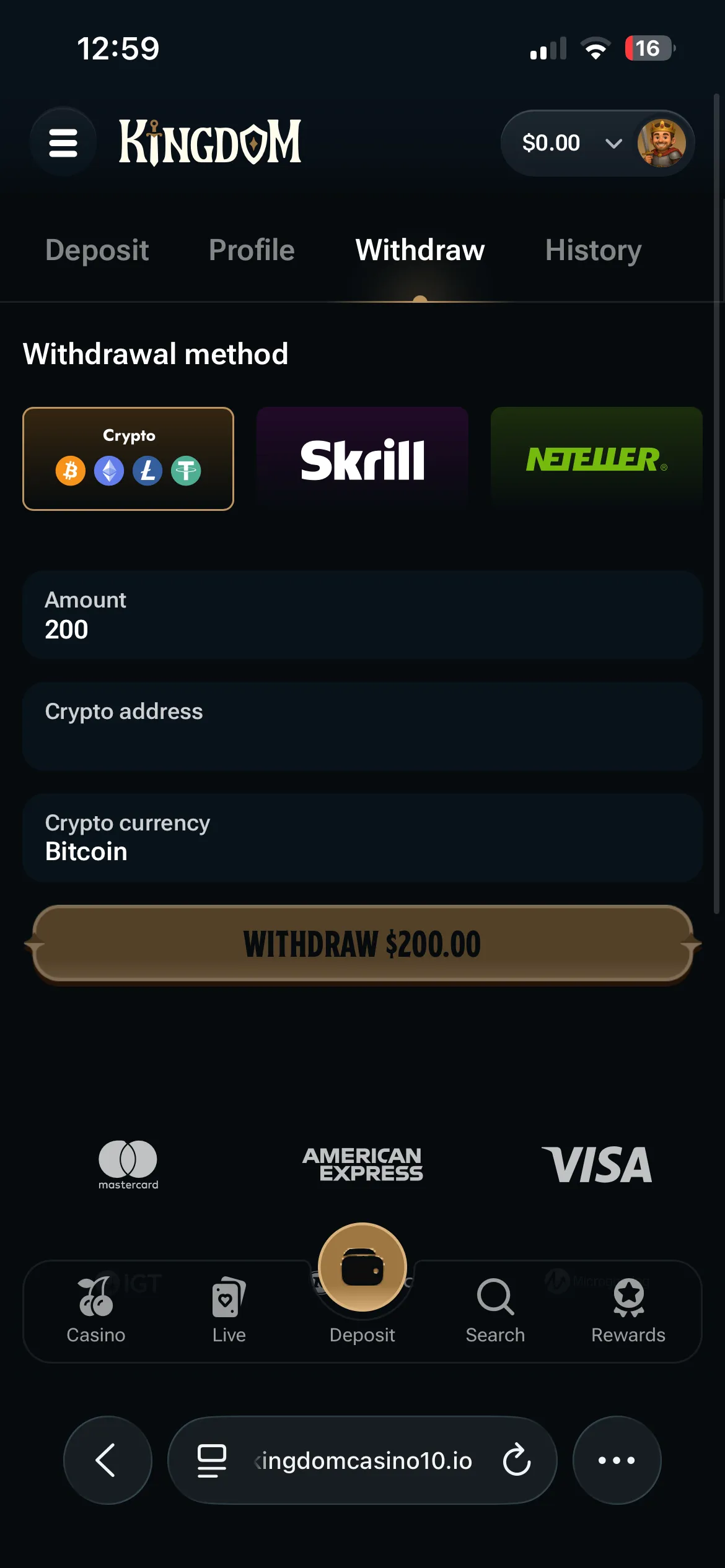Select Crypto withdrawal method
Viewport: 725px width, 1568px height.
click(128, 459)
